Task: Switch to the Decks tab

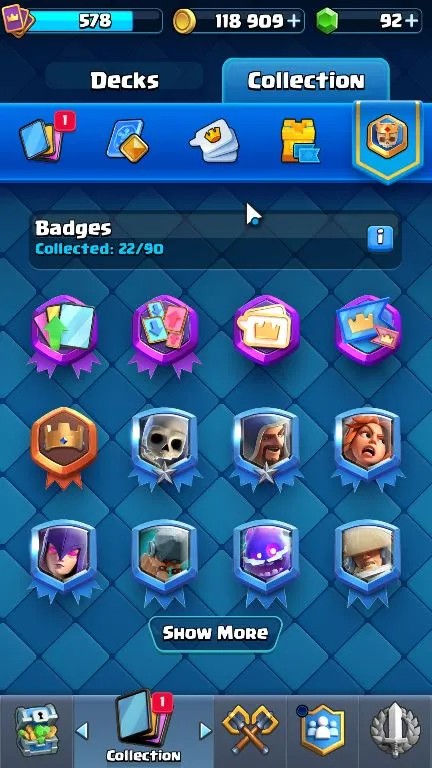Action: pyautogui.click(x=124, y=80)
